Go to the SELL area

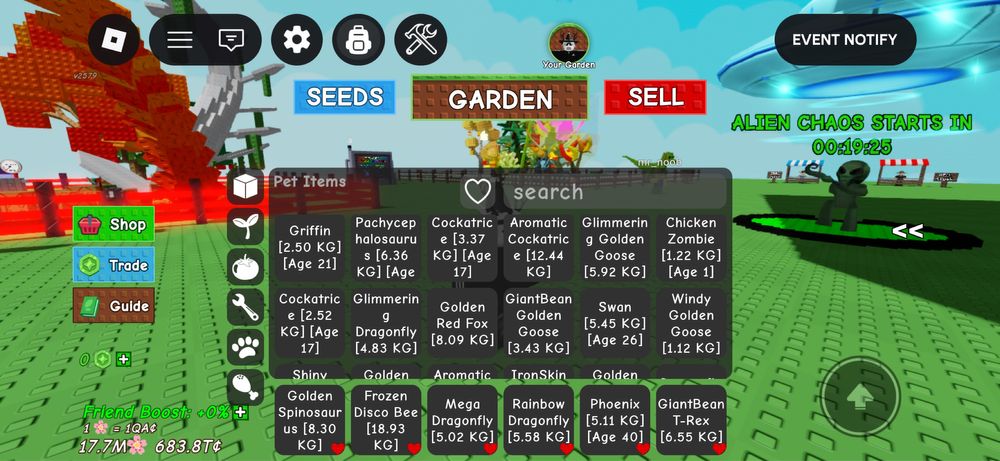pos(655,97)
